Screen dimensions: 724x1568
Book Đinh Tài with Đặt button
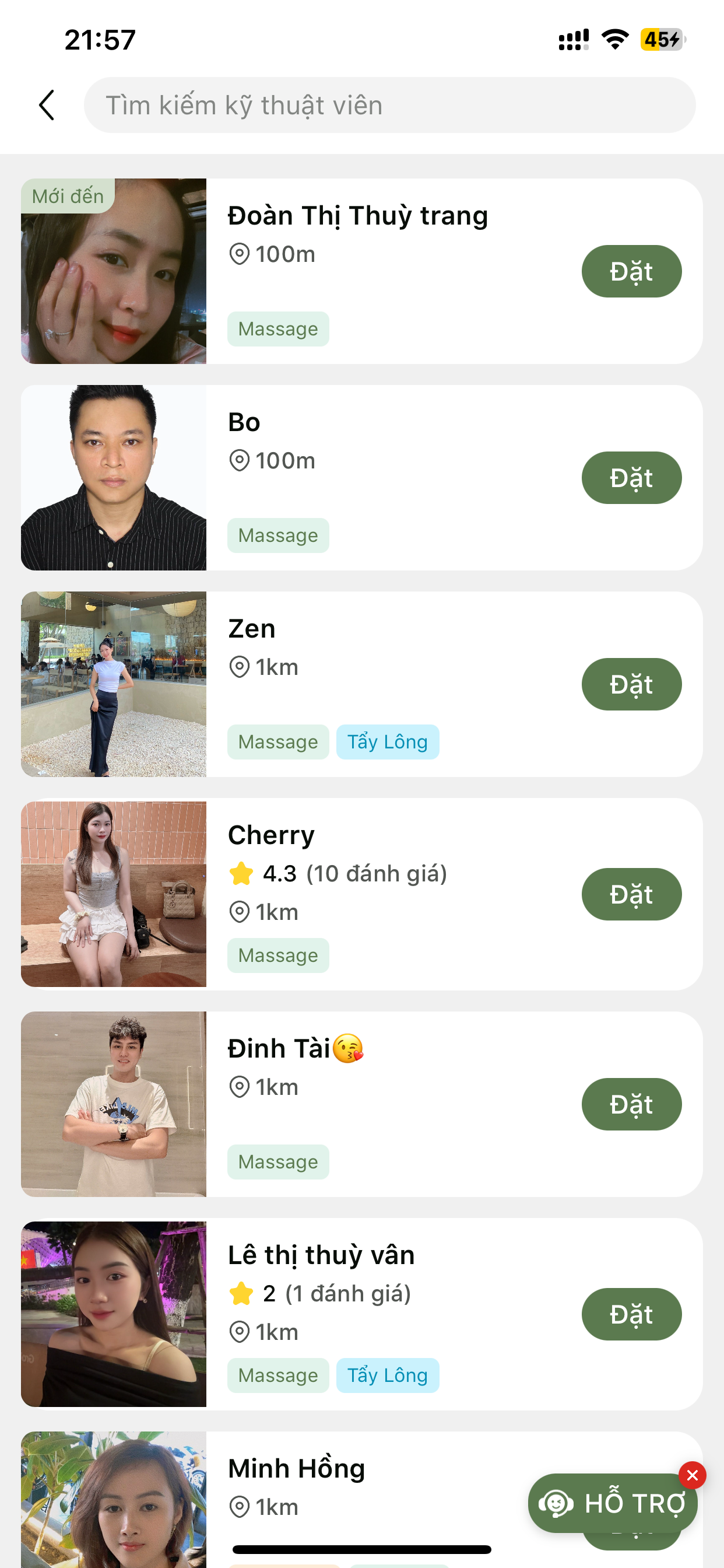point(631,1104)
